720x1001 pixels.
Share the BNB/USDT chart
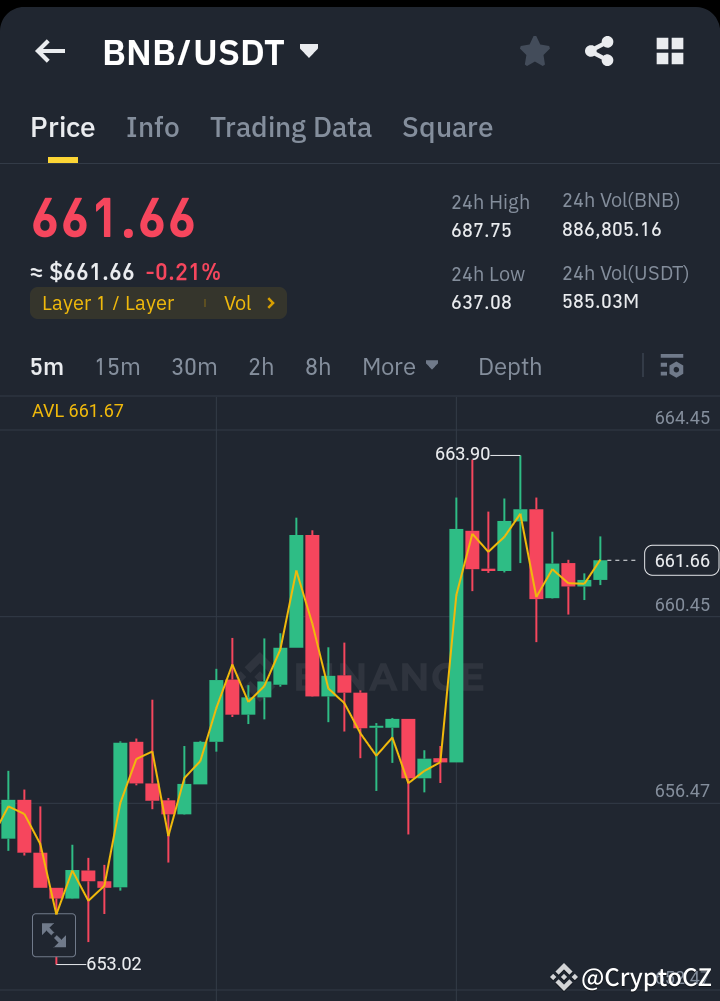tap(599, 51)
